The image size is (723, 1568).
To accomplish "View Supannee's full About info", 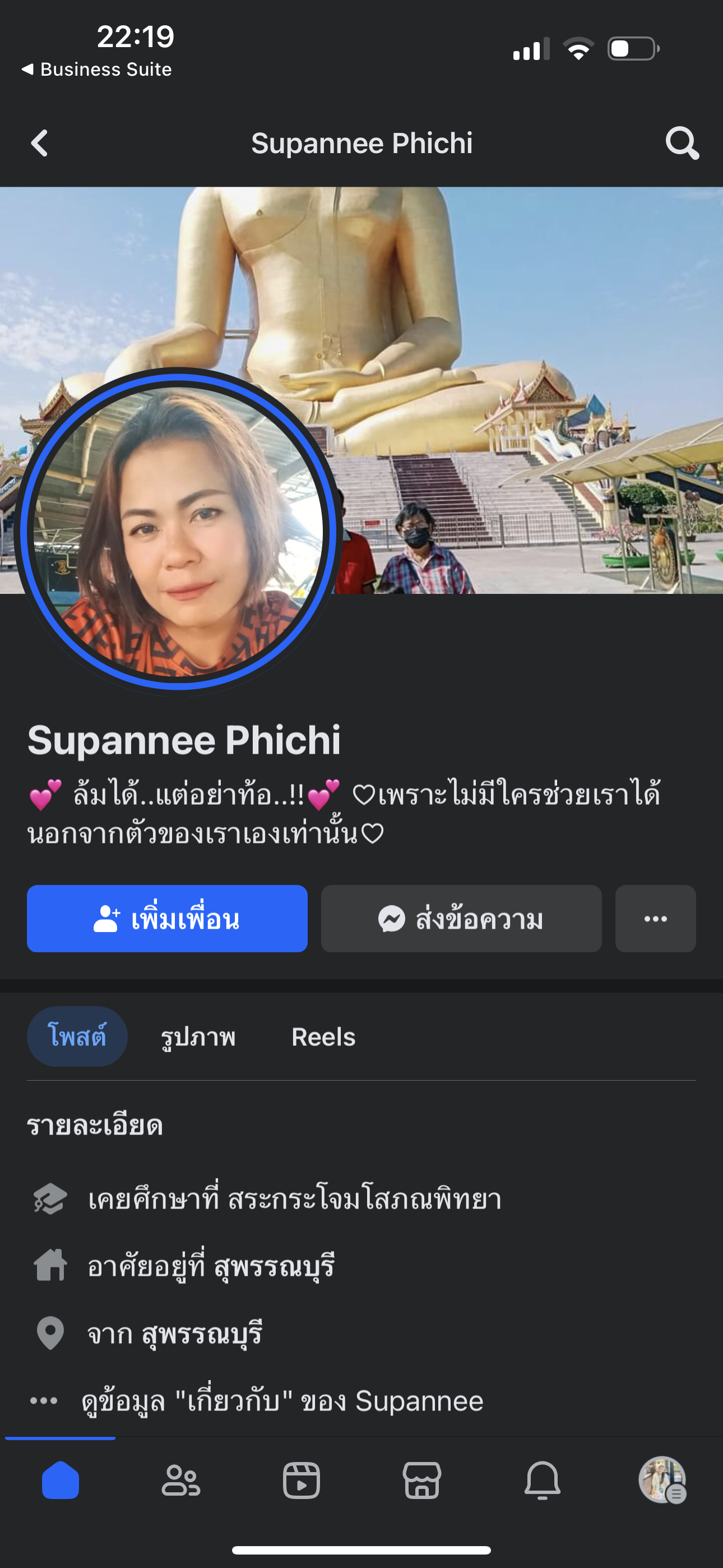I will click(x=282, y=1401).
